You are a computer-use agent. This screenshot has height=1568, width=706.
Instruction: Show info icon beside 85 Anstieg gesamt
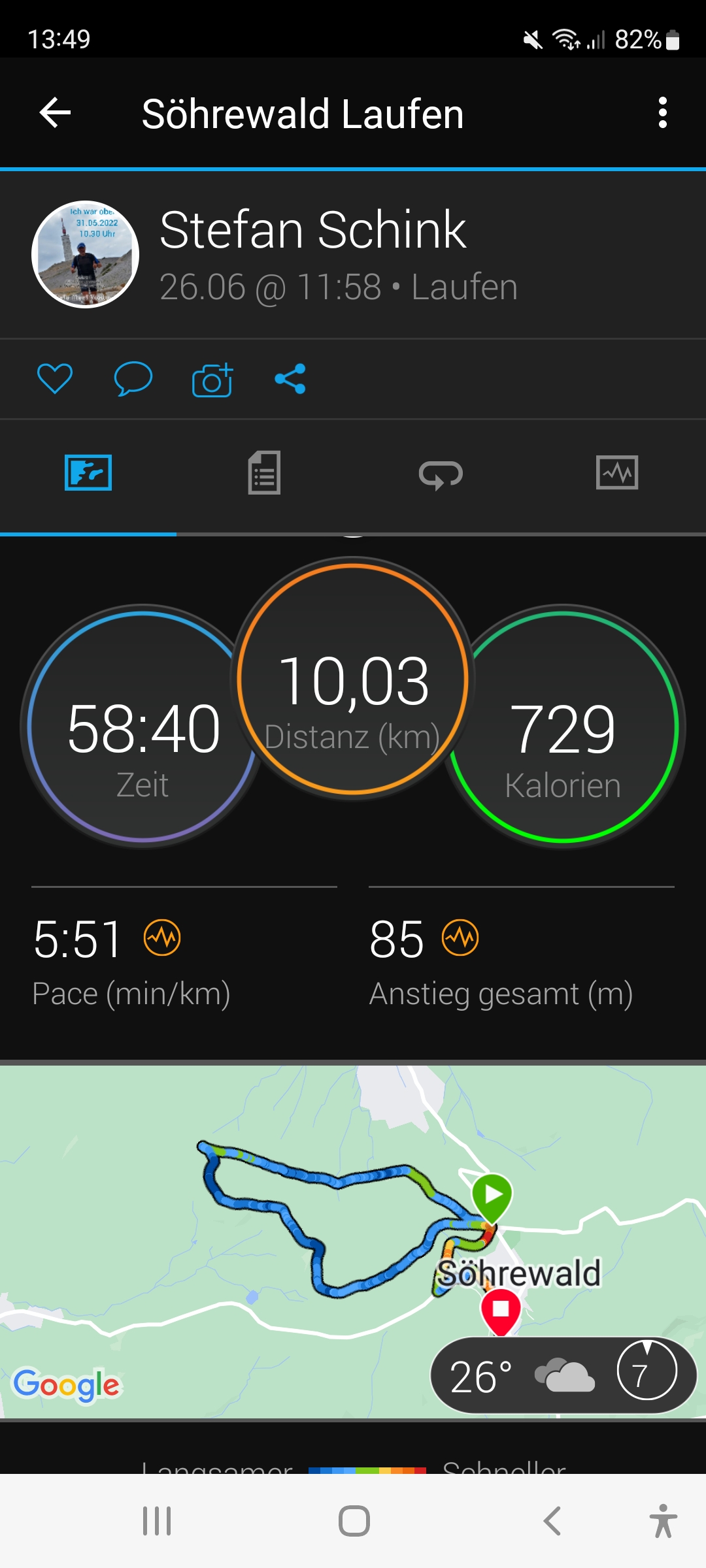click(x=460, y=938)
